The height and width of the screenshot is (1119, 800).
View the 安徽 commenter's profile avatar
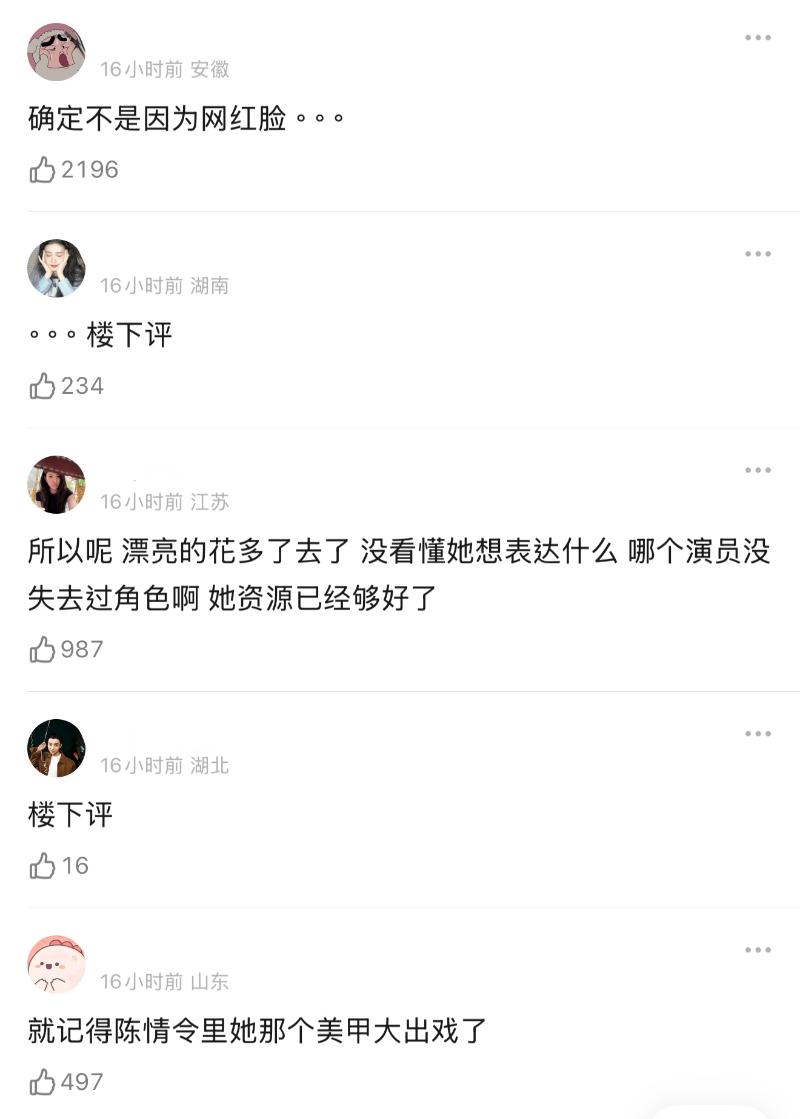[56, 52]
